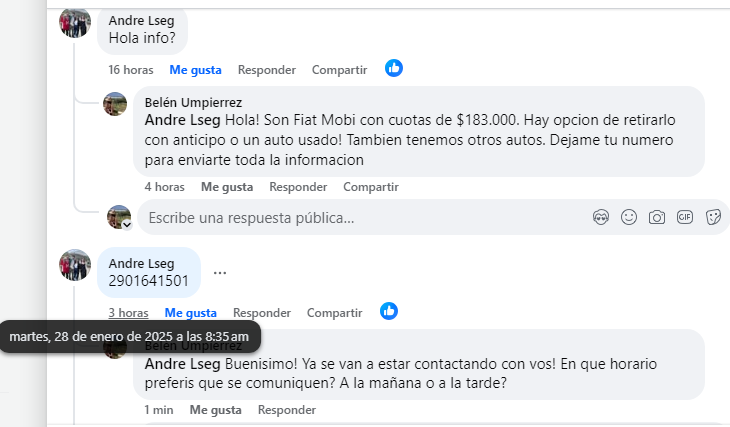The width and height of the screenshot is (730, 427).
Task: Open the avatar sticker option in the reply box
Action: (601, 217)
